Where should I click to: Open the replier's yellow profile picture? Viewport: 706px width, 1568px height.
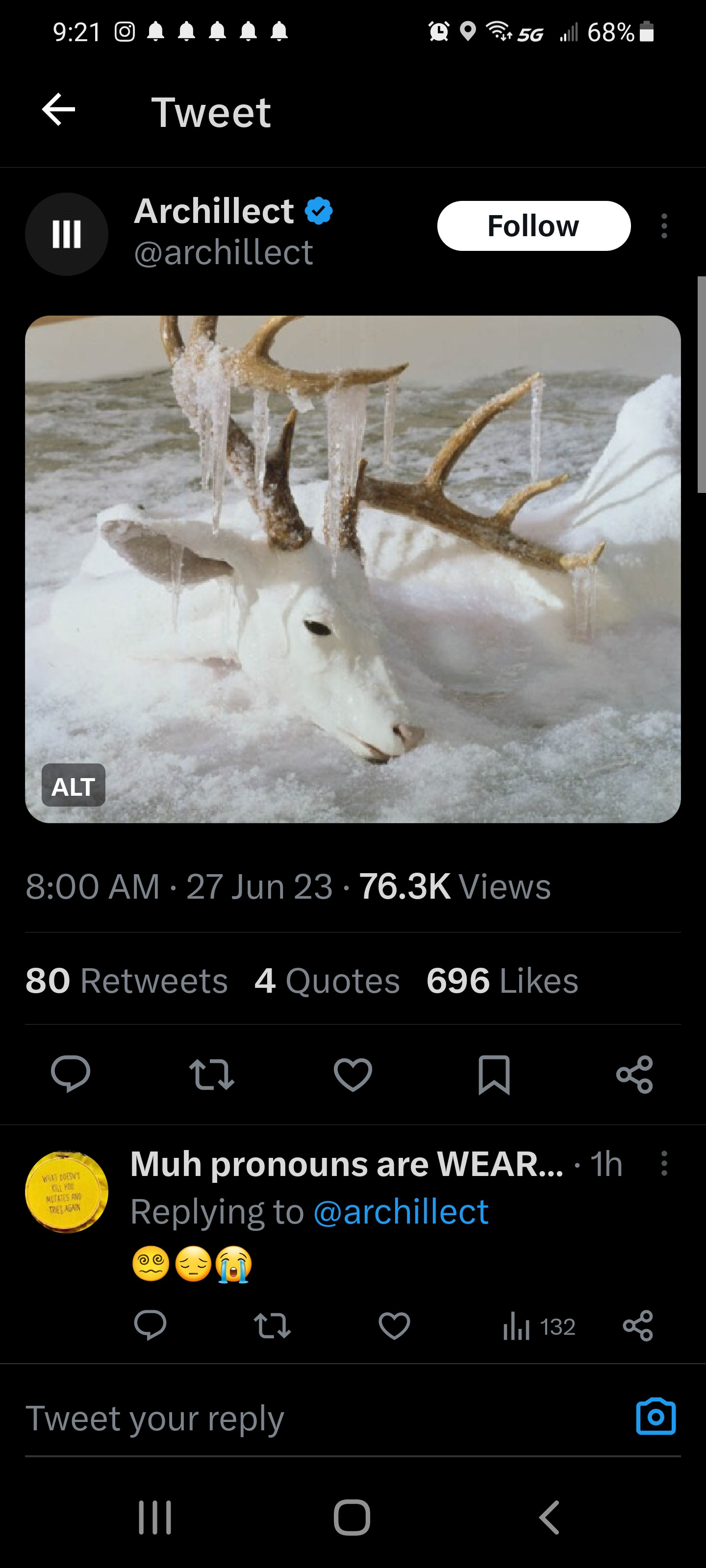[66, 1192]
